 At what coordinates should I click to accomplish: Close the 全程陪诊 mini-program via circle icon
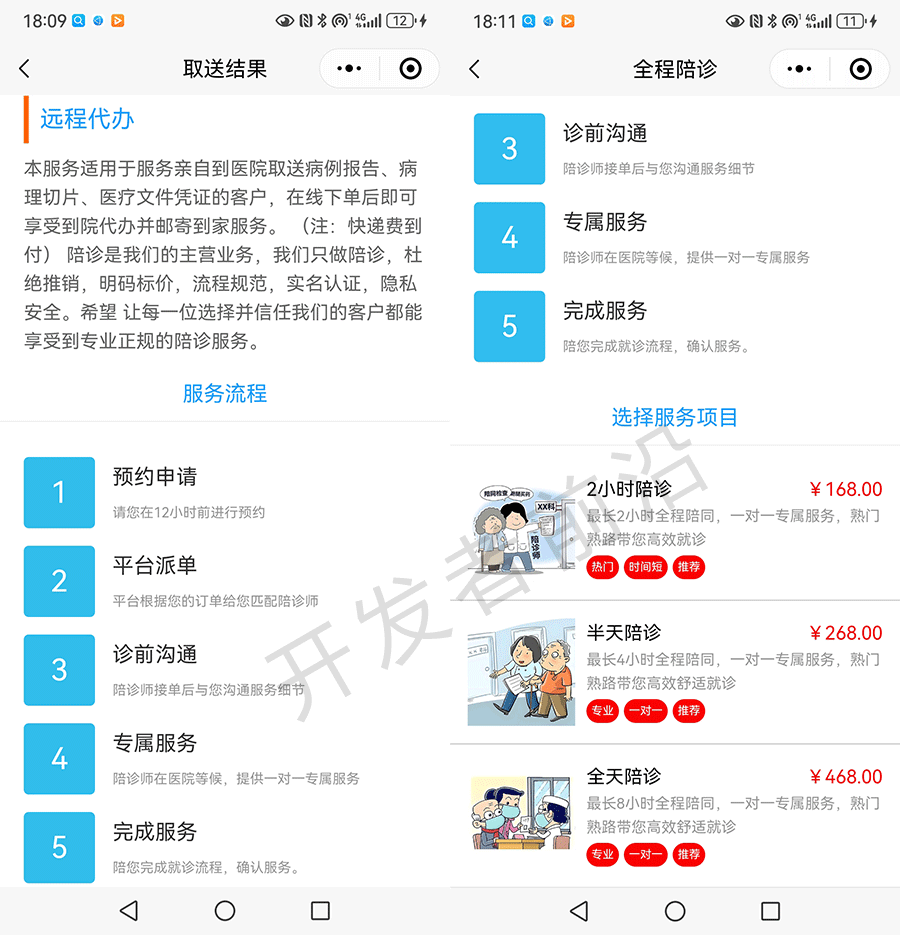(860, 69)
